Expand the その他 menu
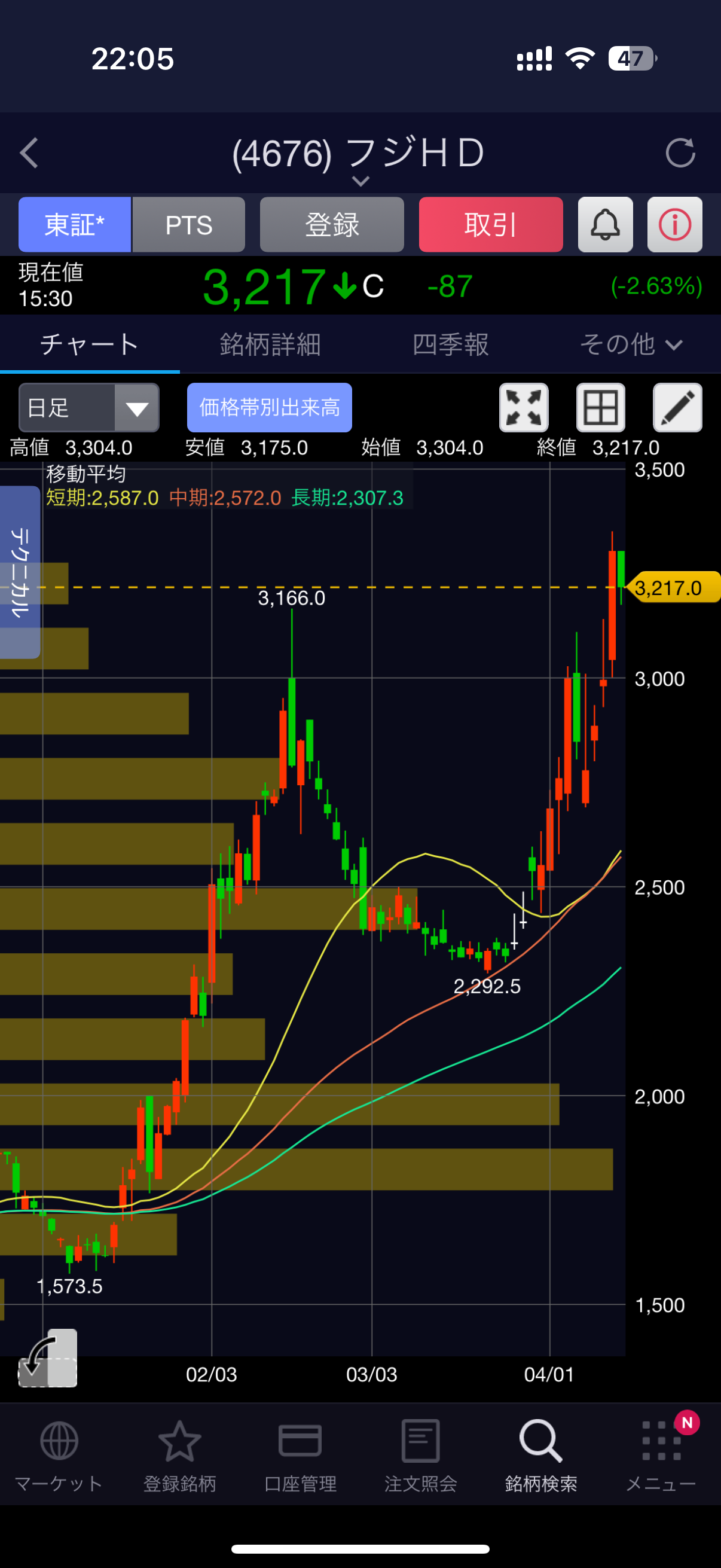The width and height of the screenshot is (721, 1568). point(630,344)
